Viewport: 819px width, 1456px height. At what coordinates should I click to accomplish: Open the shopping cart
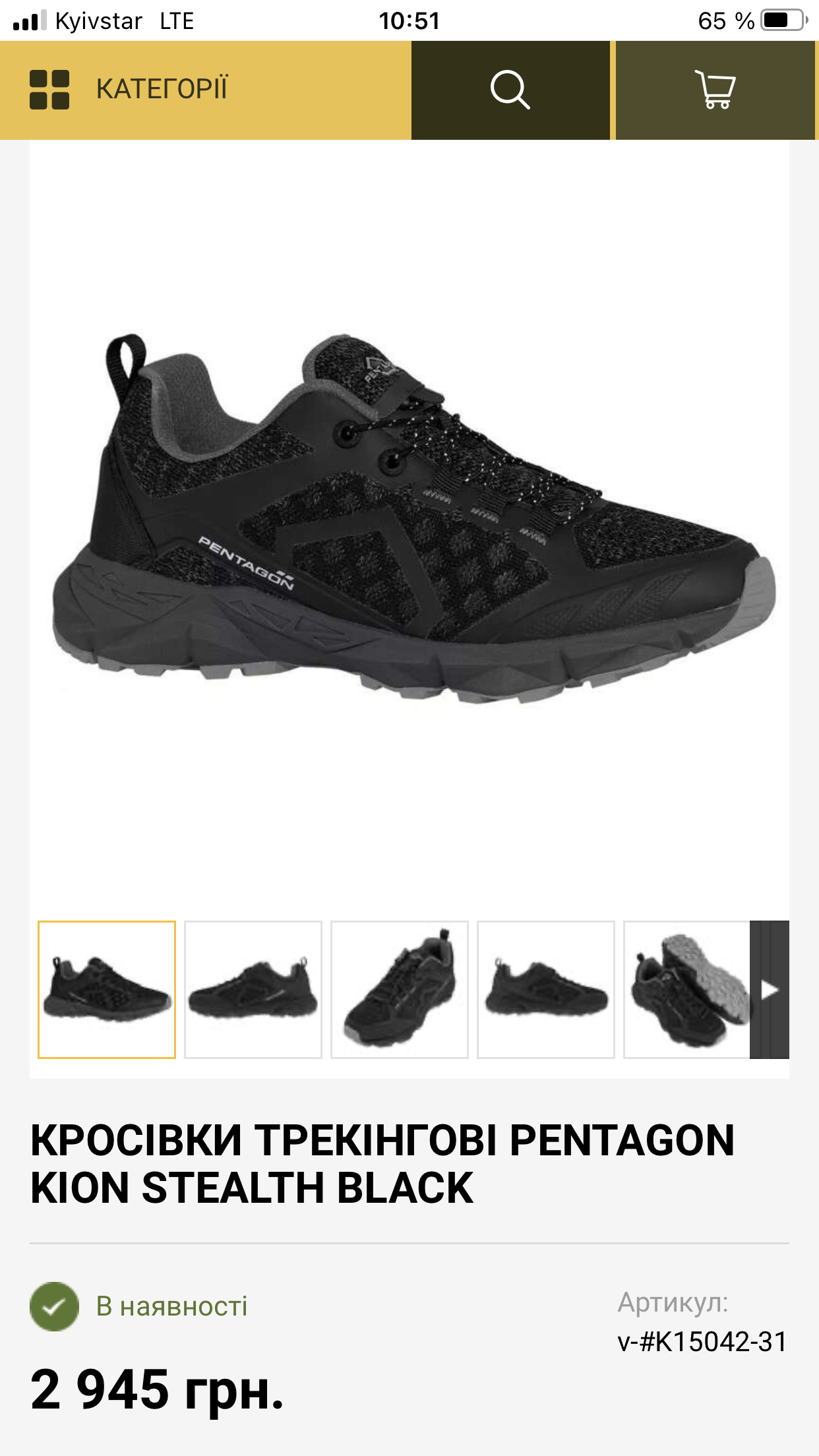pyautogui.click(x=715, y=90)
